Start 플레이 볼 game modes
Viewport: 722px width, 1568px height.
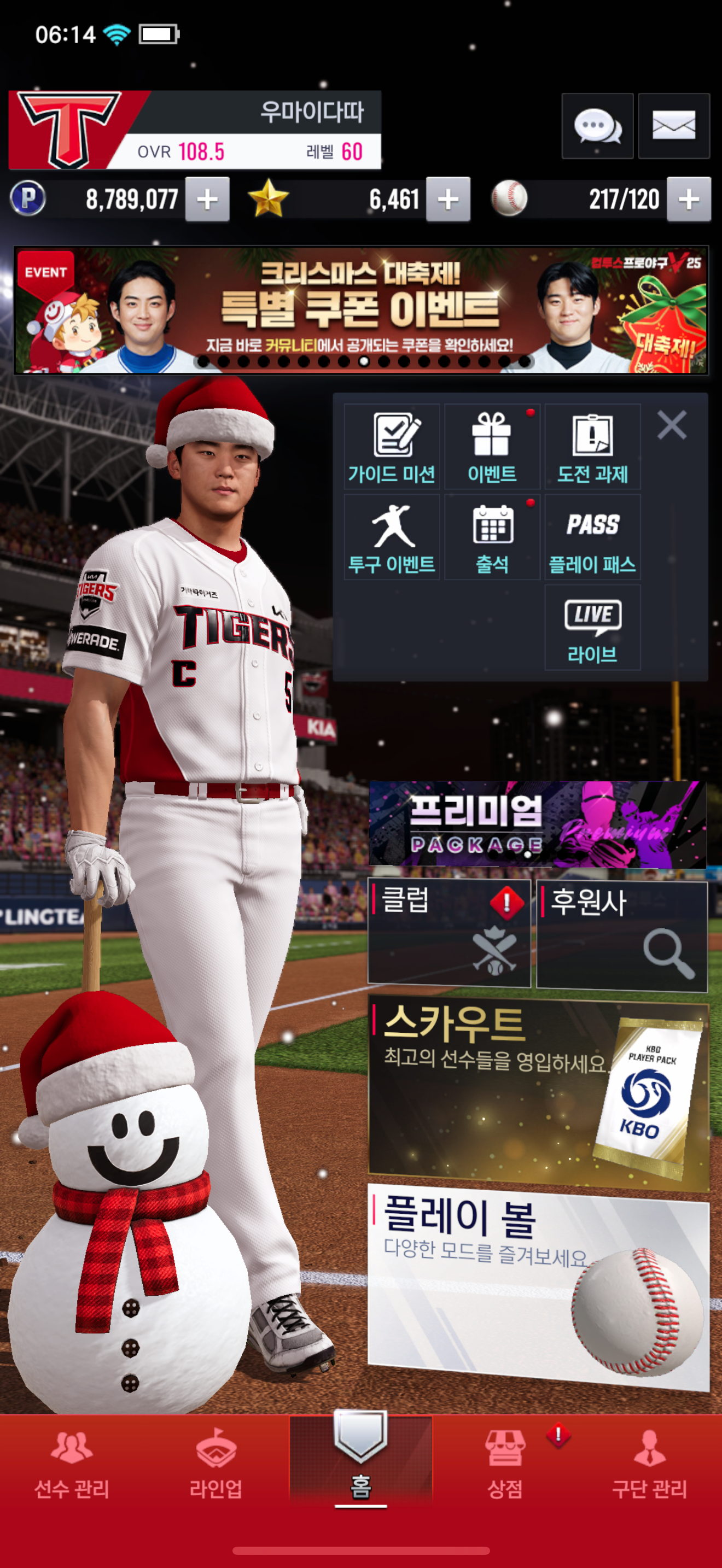click(x=538, y=1284)
